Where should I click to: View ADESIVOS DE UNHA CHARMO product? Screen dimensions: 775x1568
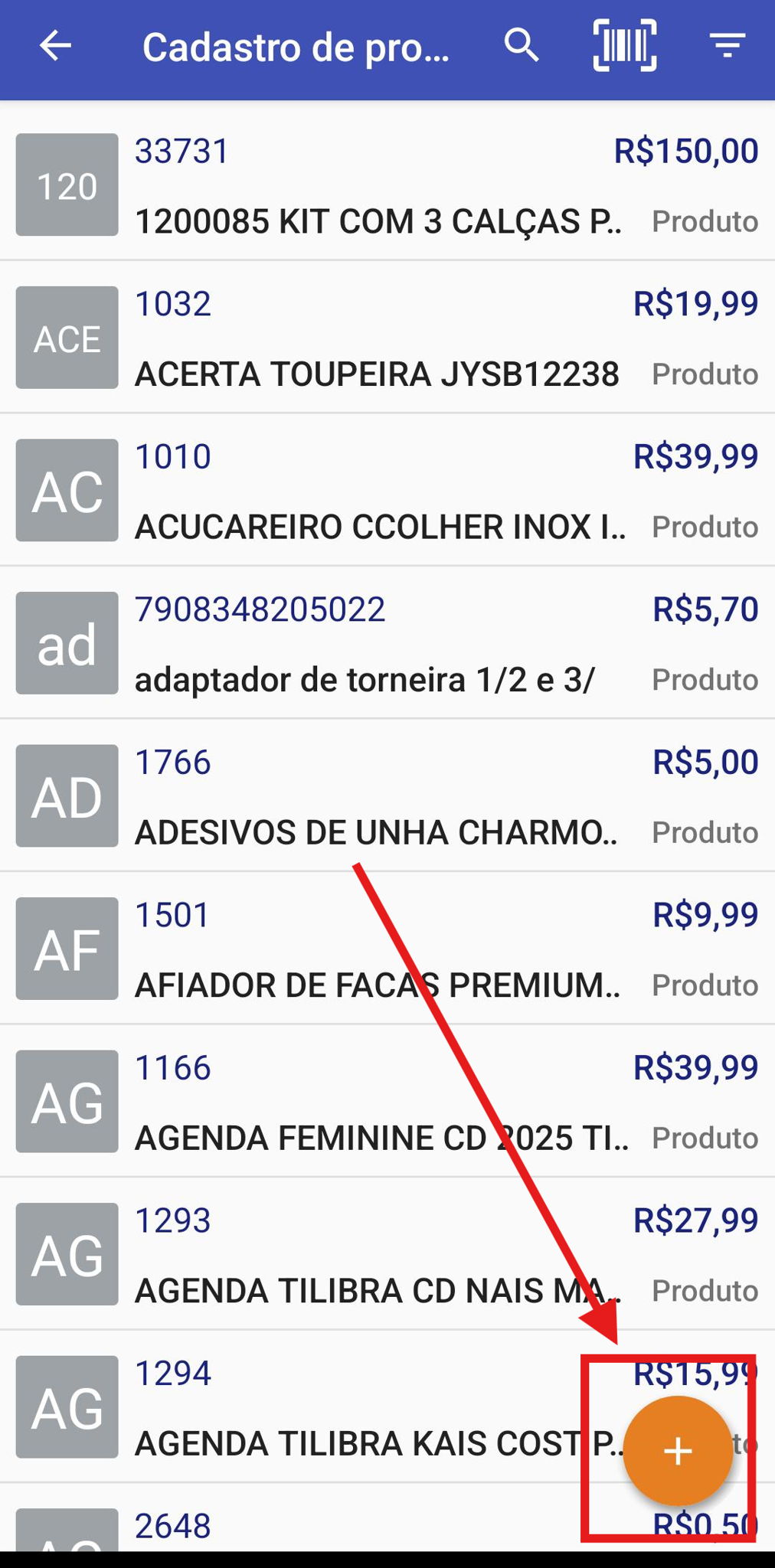coord(387,795)
